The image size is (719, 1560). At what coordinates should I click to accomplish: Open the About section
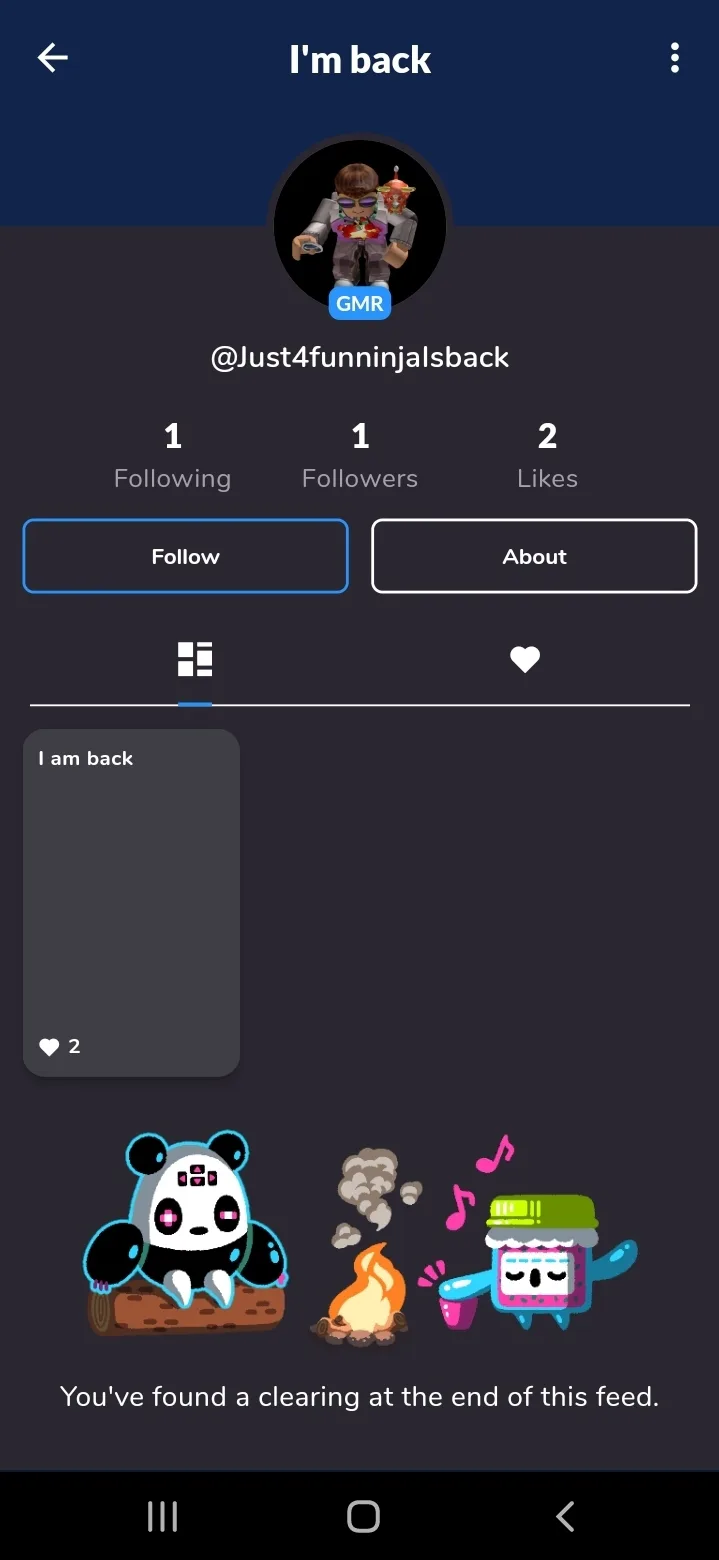(534, 556)
